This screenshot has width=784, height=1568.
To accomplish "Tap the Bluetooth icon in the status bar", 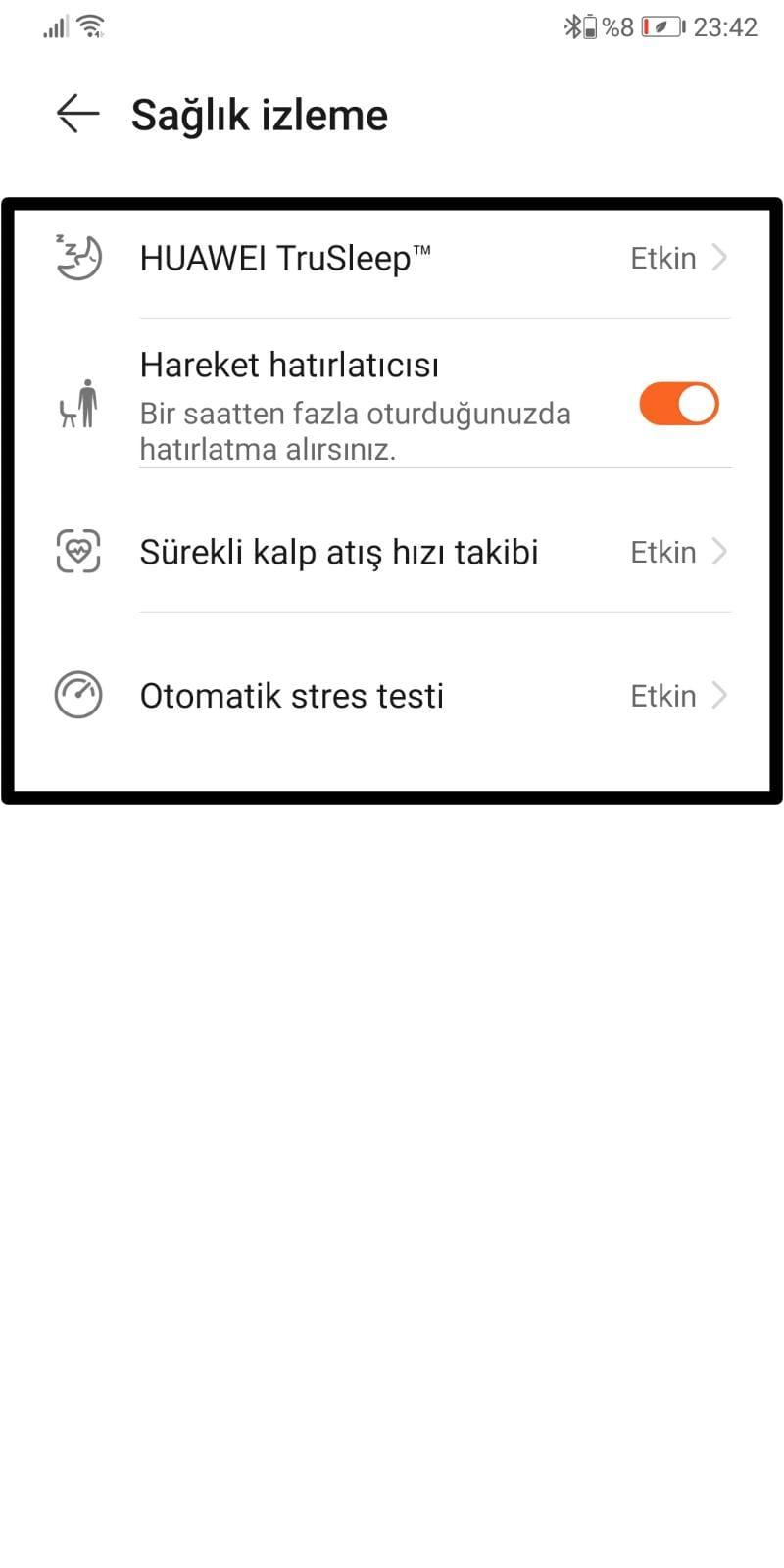I will tap(574, 26).
